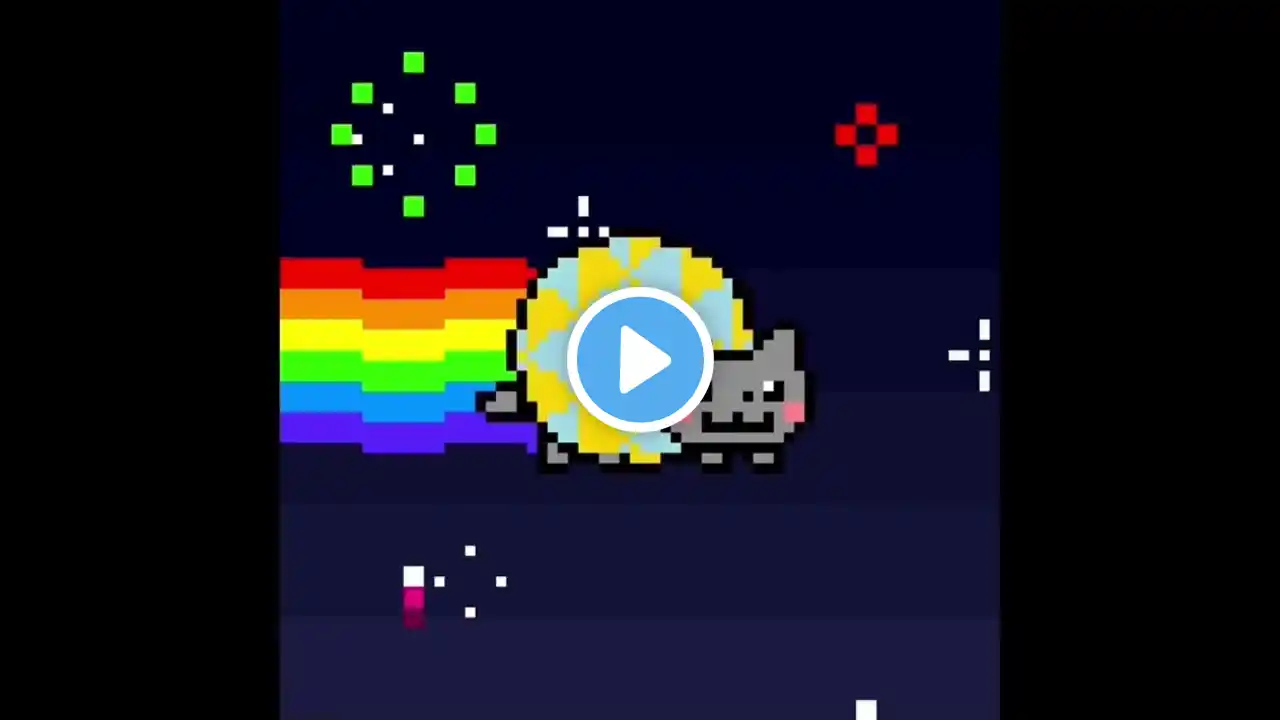This screenshot has height=720, width=1280.
Task: Play the Nyan Cat video
Action: click(x=640, y=360)
